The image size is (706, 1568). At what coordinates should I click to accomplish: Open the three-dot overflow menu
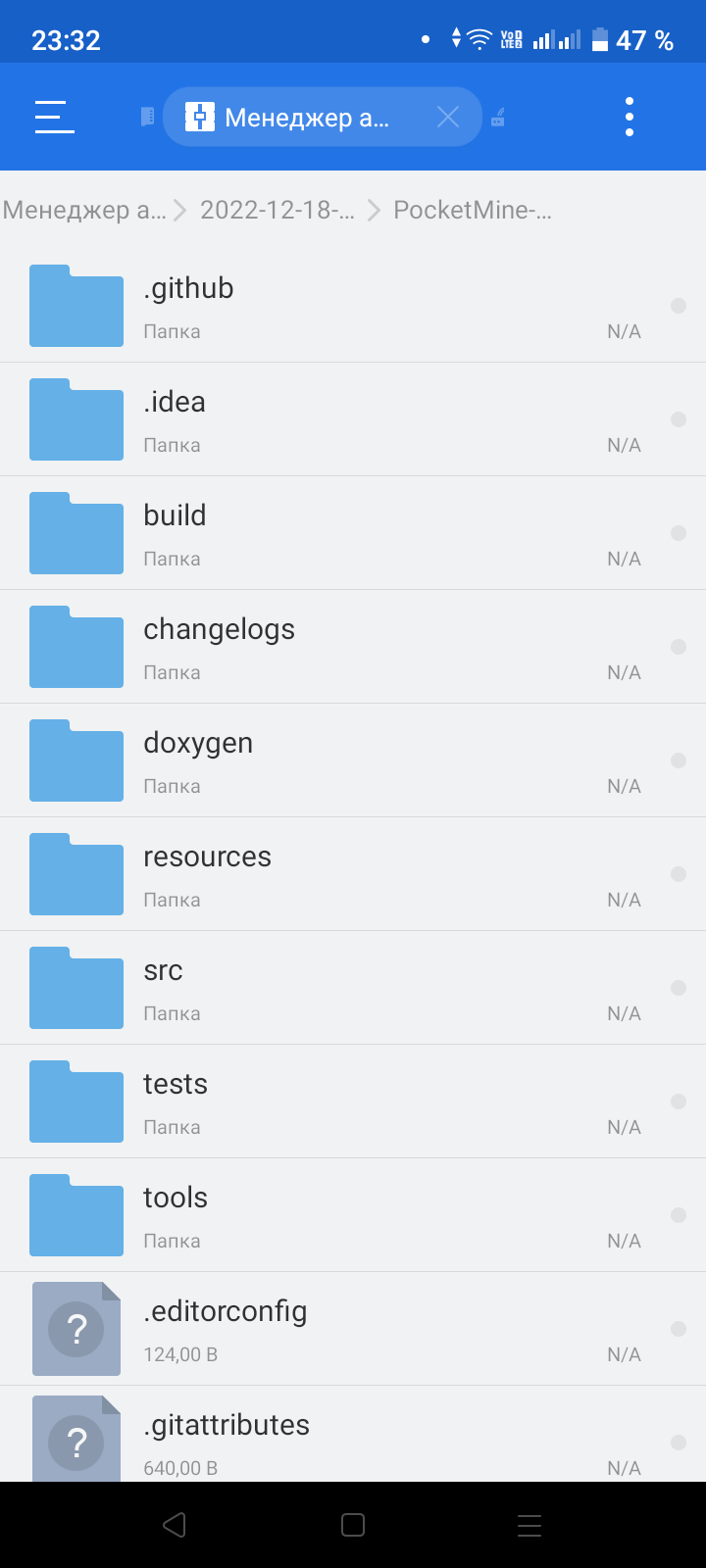630,117
